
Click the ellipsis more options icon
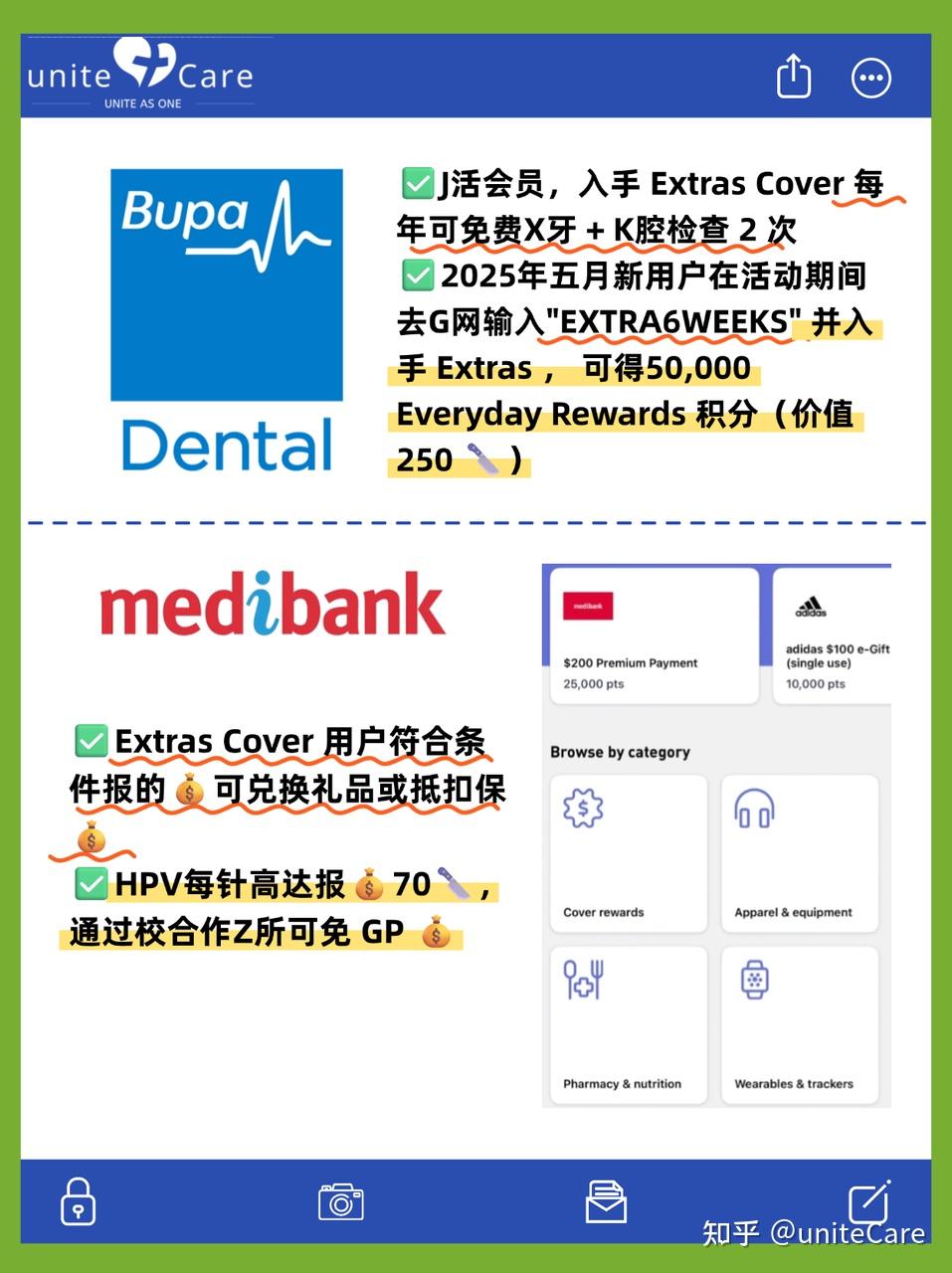click(871, 77)
